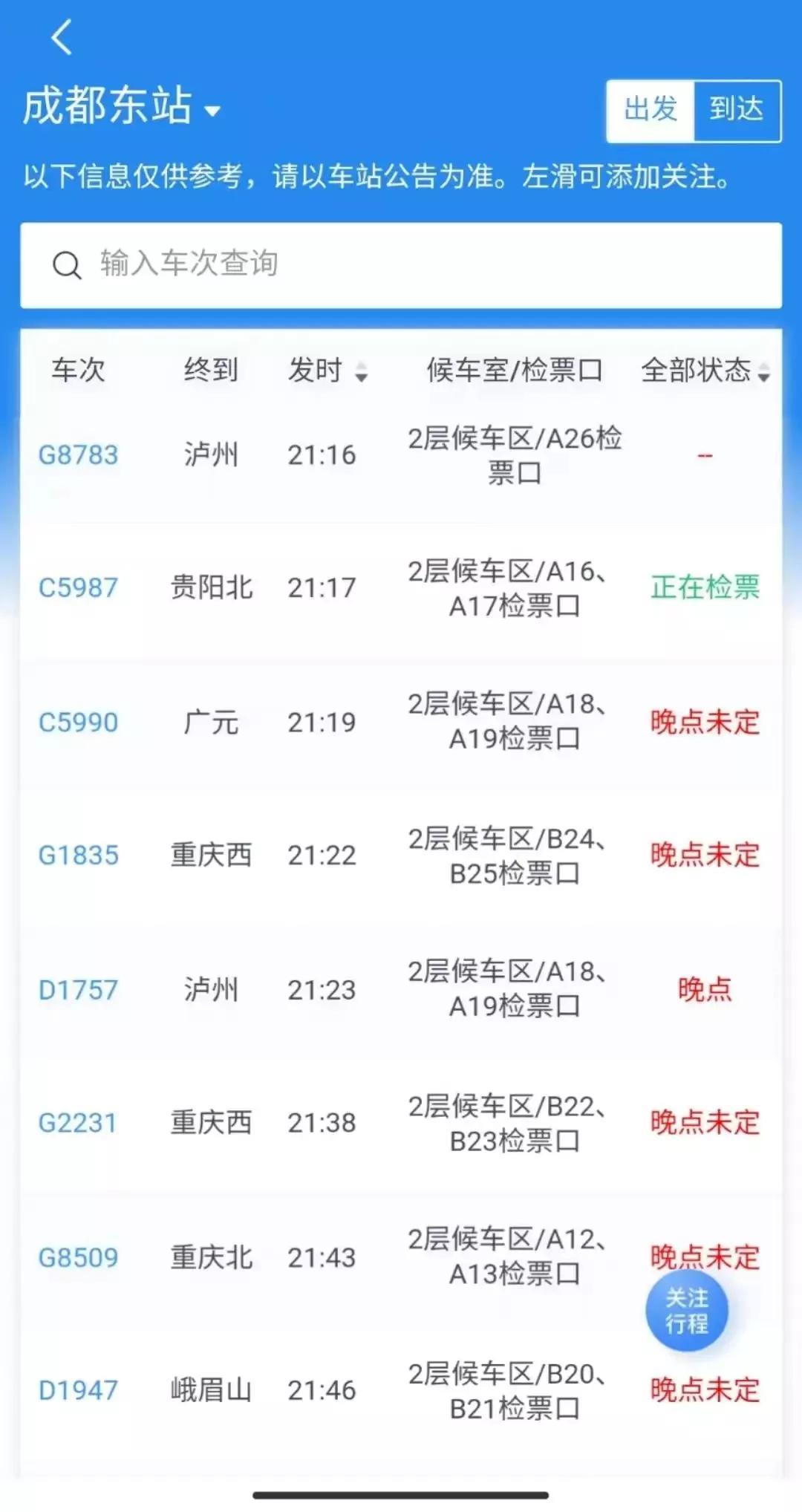Open the 成都东站 station dropdown
Screen dimensions: 802x1512
[123, 106]
